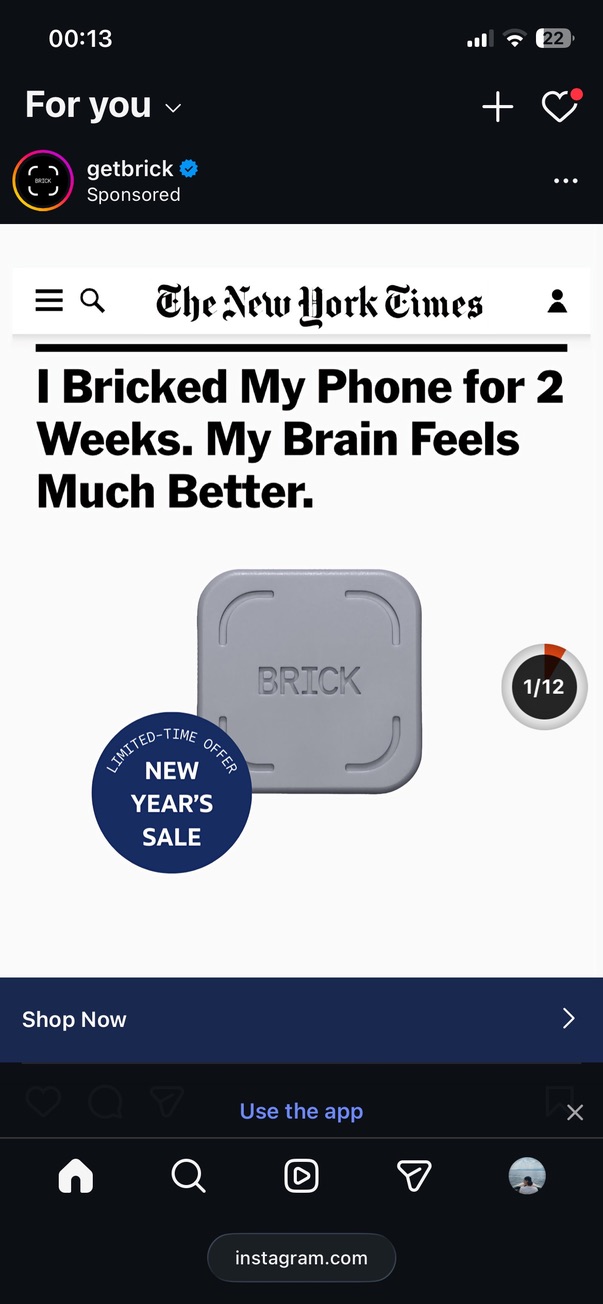The height and width of the screenshot is (1304, 603).
Task: Tap Shop Now banner
Action: click(301, 1019)
